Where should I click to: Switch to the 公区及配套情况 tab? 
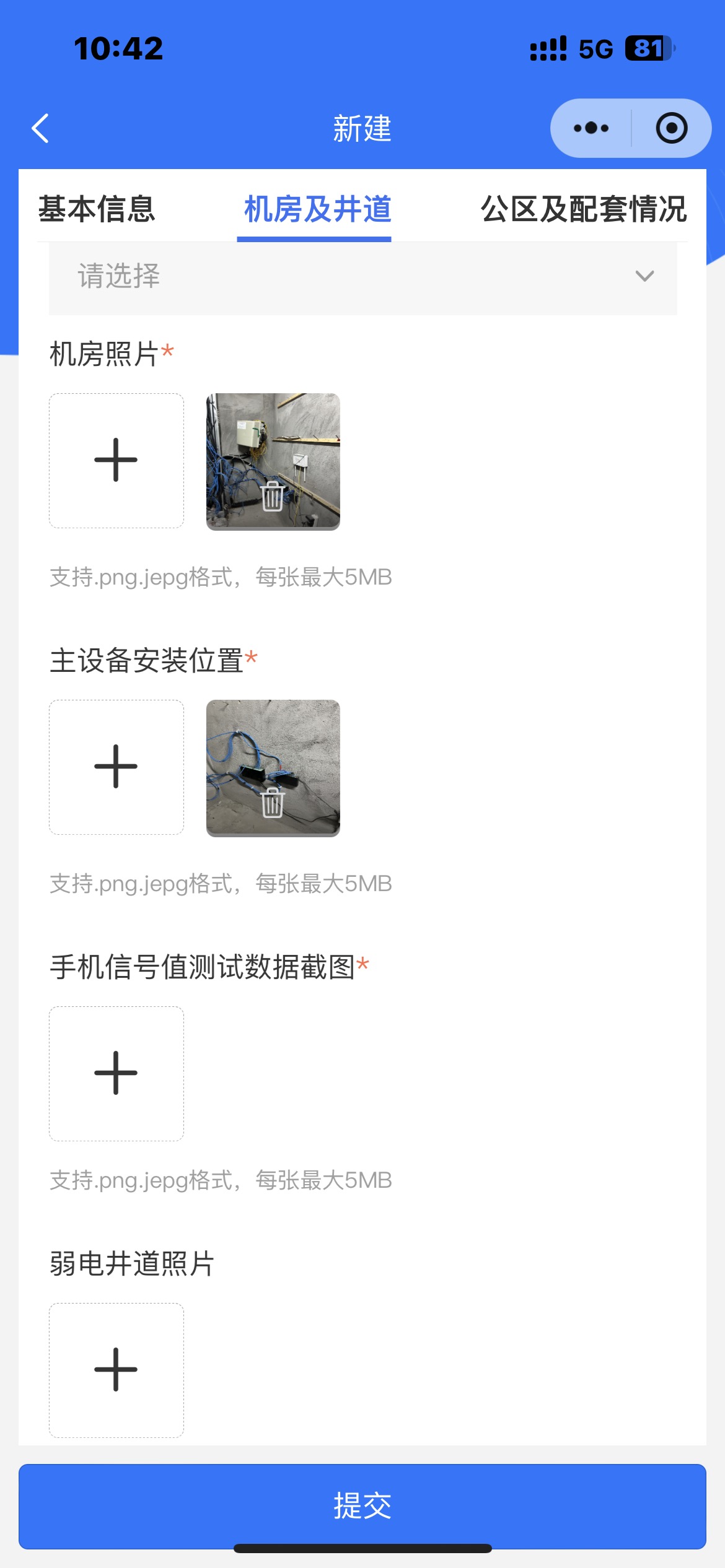pos(583,209)
